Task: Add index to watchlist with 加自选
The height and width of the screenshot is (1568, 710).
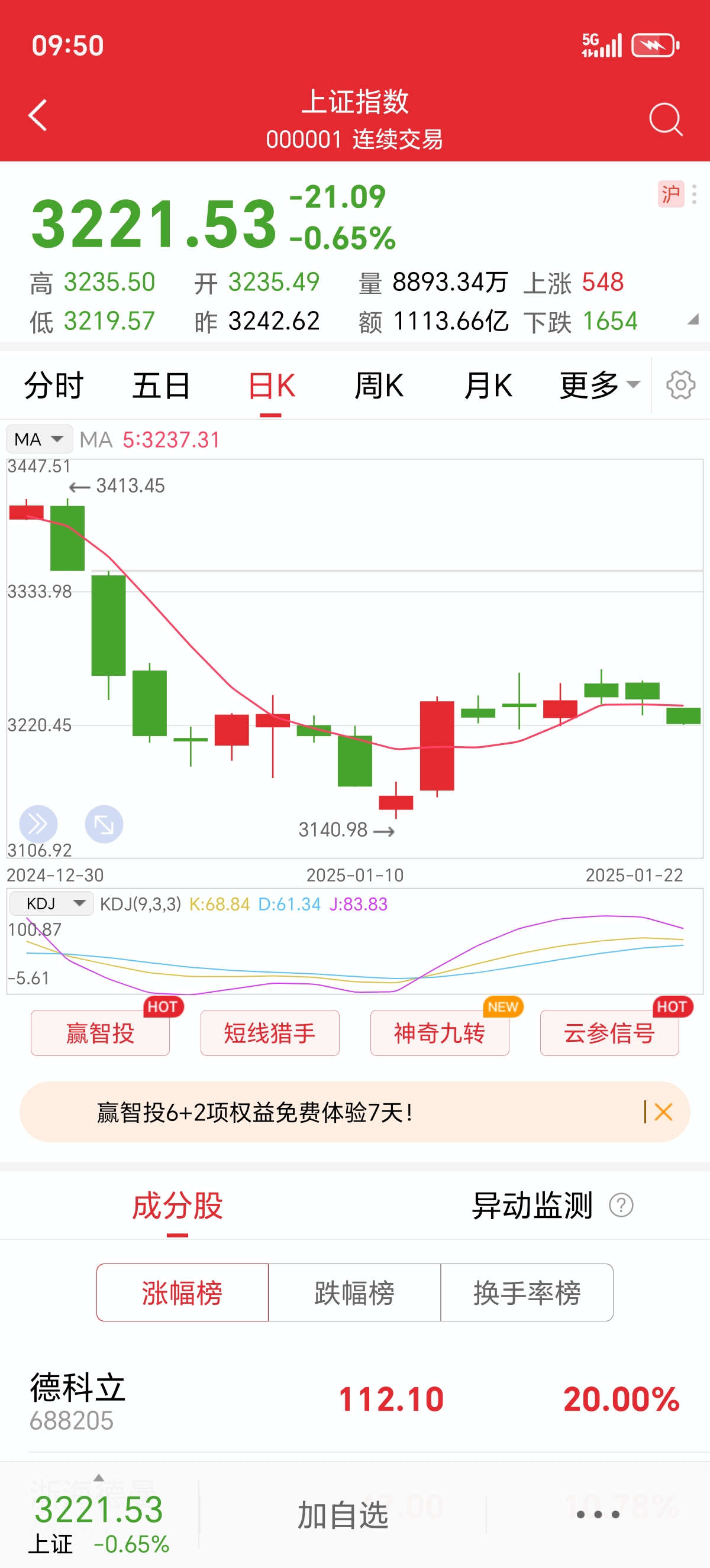Action: [x=343, y=1515]
